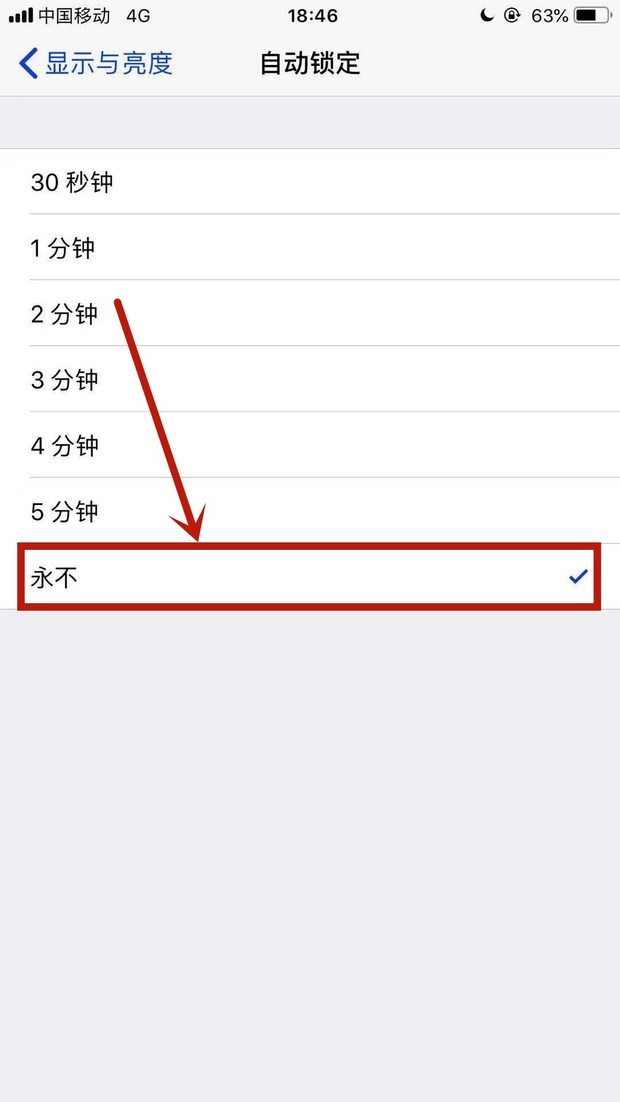Select 30 秒钟 auto-lock
The width and height of the screenshot is (620, 1102).
[310, 181]
